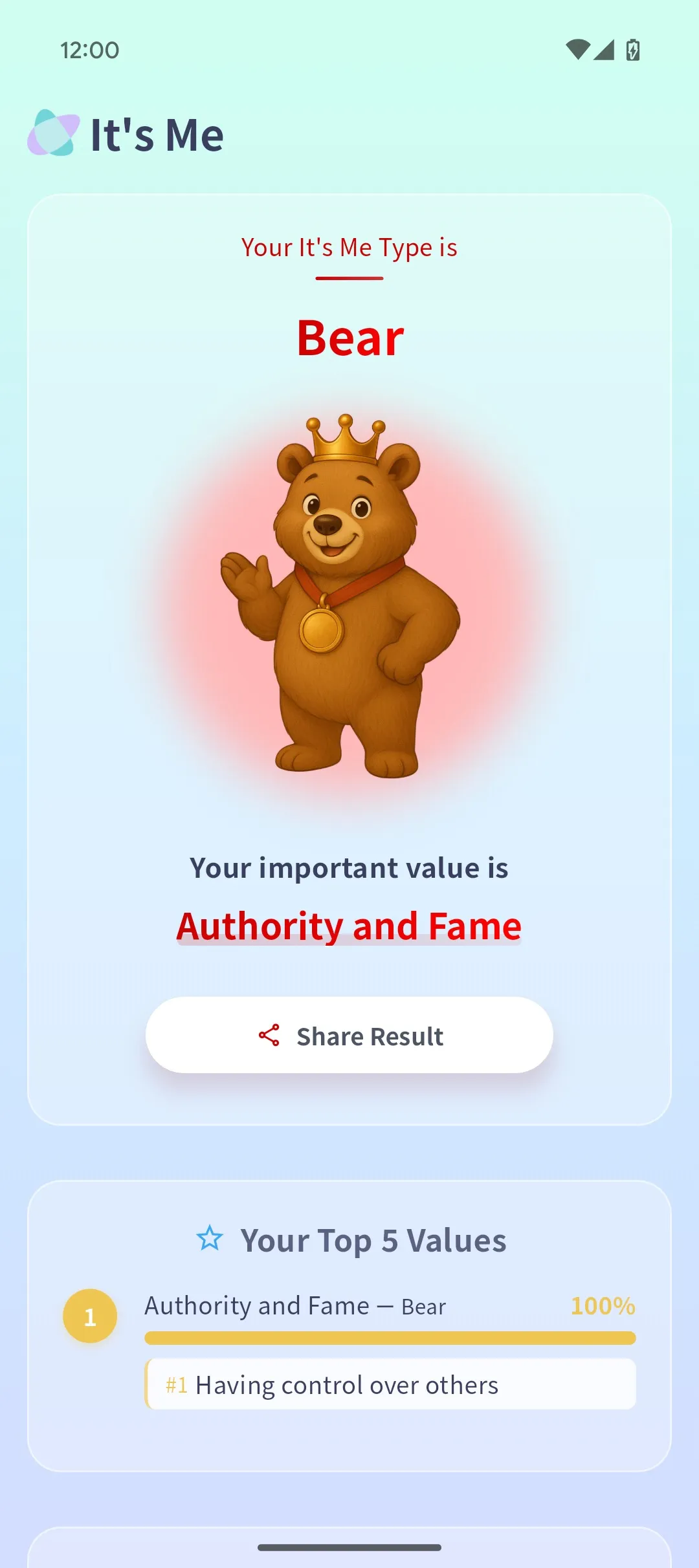Tap the cellular signal icon
Screen dimensions: 699x1568
pyautogui.click(x=605, y=50)
